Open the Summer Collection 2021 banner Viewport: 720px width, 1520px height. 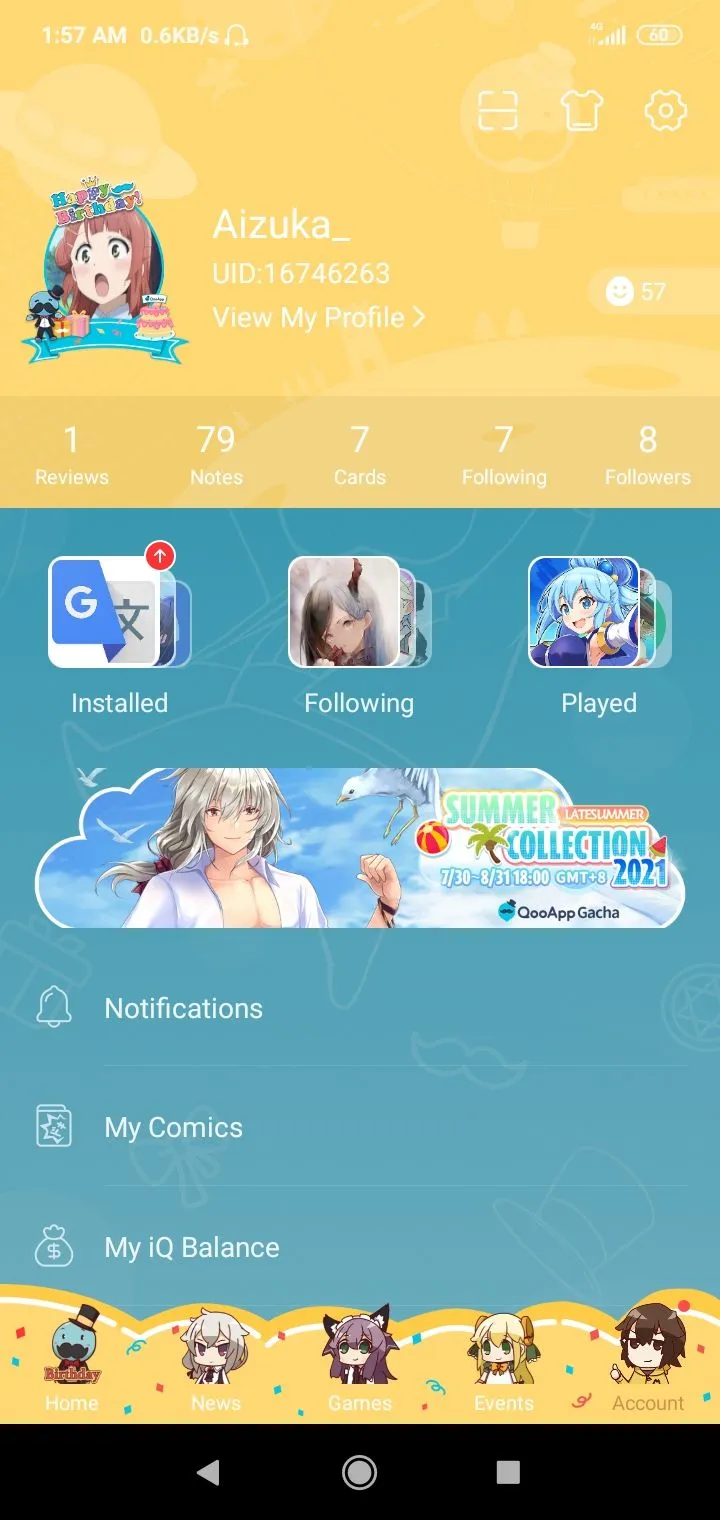pos(360,848)
